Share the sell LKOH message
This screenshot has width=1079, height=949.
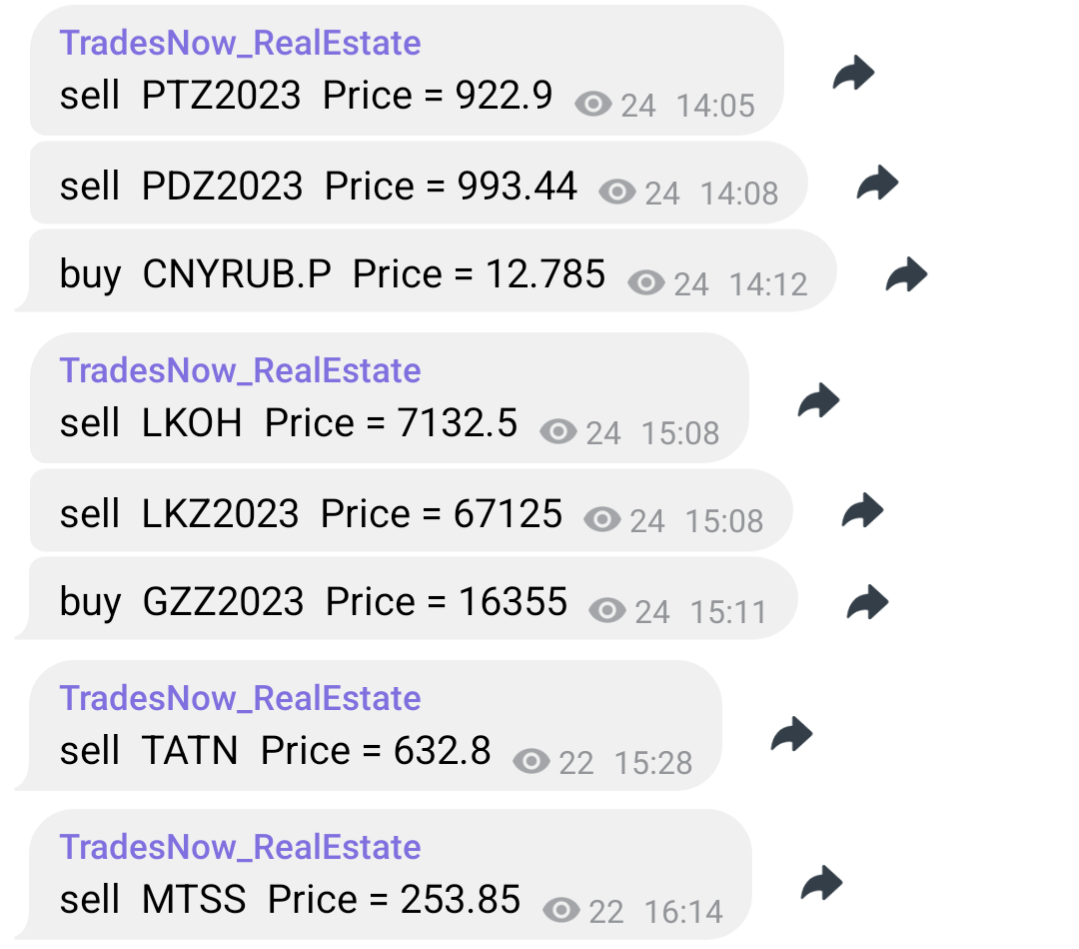[x=818, y=401]
